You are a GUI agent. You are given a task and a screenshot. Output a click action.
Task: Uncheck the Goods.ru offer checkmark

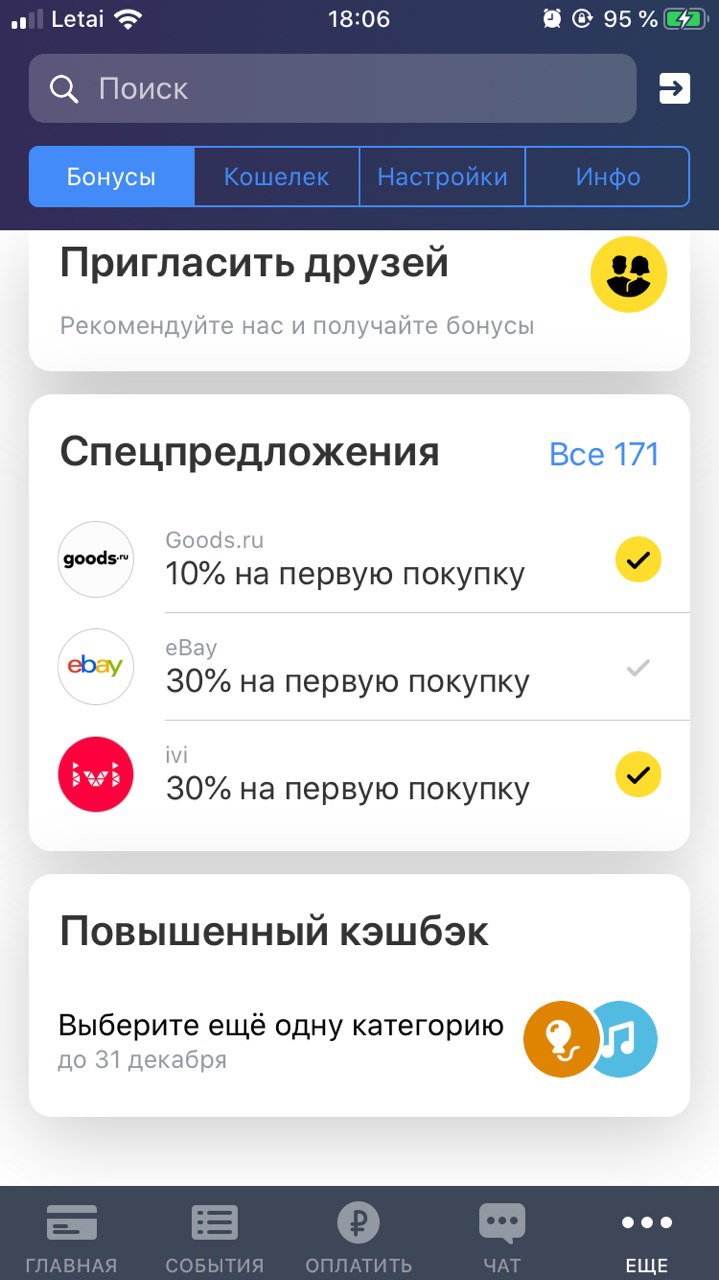pyautogui.click(x=638, y=560)
